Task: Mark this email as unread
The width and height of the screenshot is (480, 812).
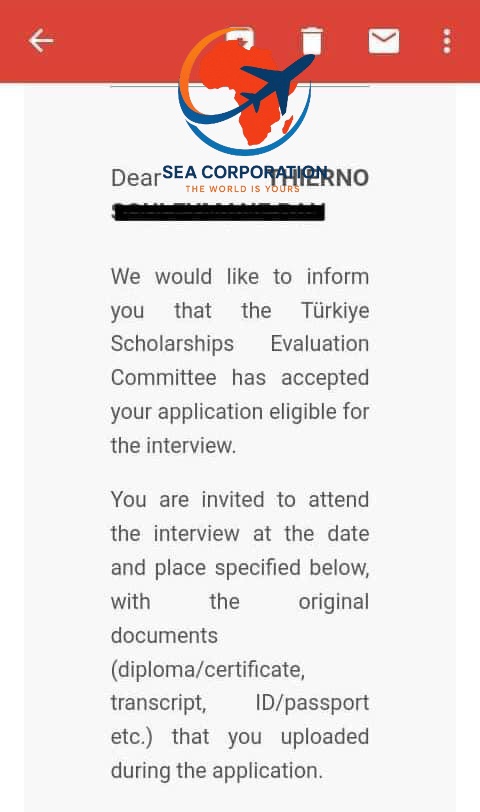Action: [384, 41]
